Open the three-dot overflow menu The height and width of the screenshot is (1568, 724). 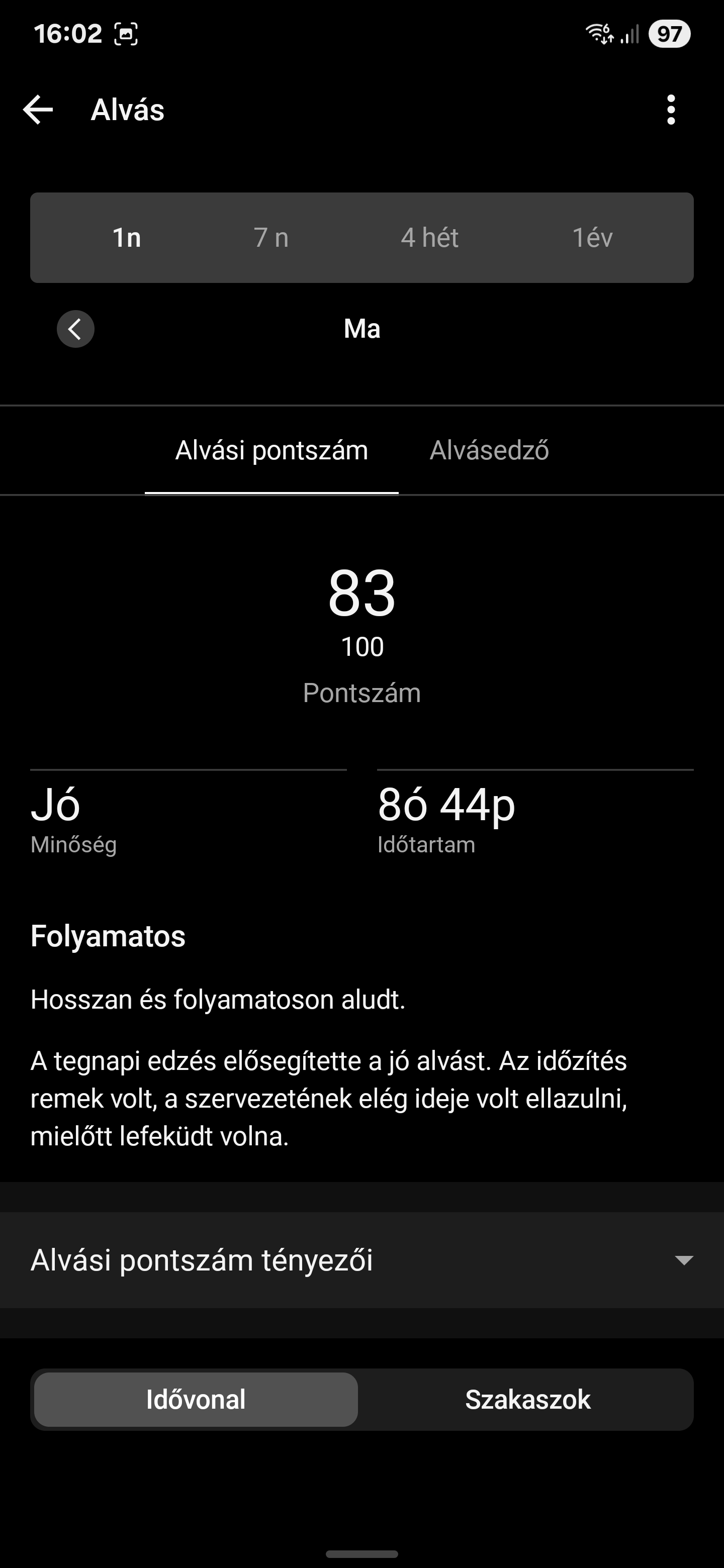pos(670,110)
